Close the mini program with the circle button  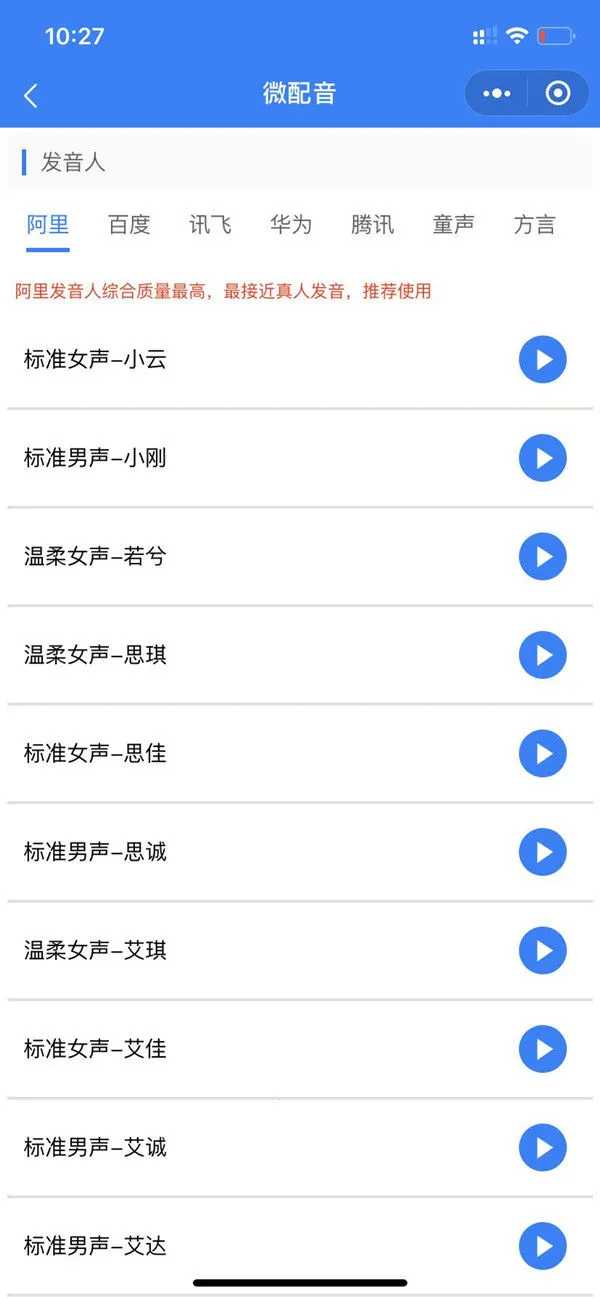558,94
